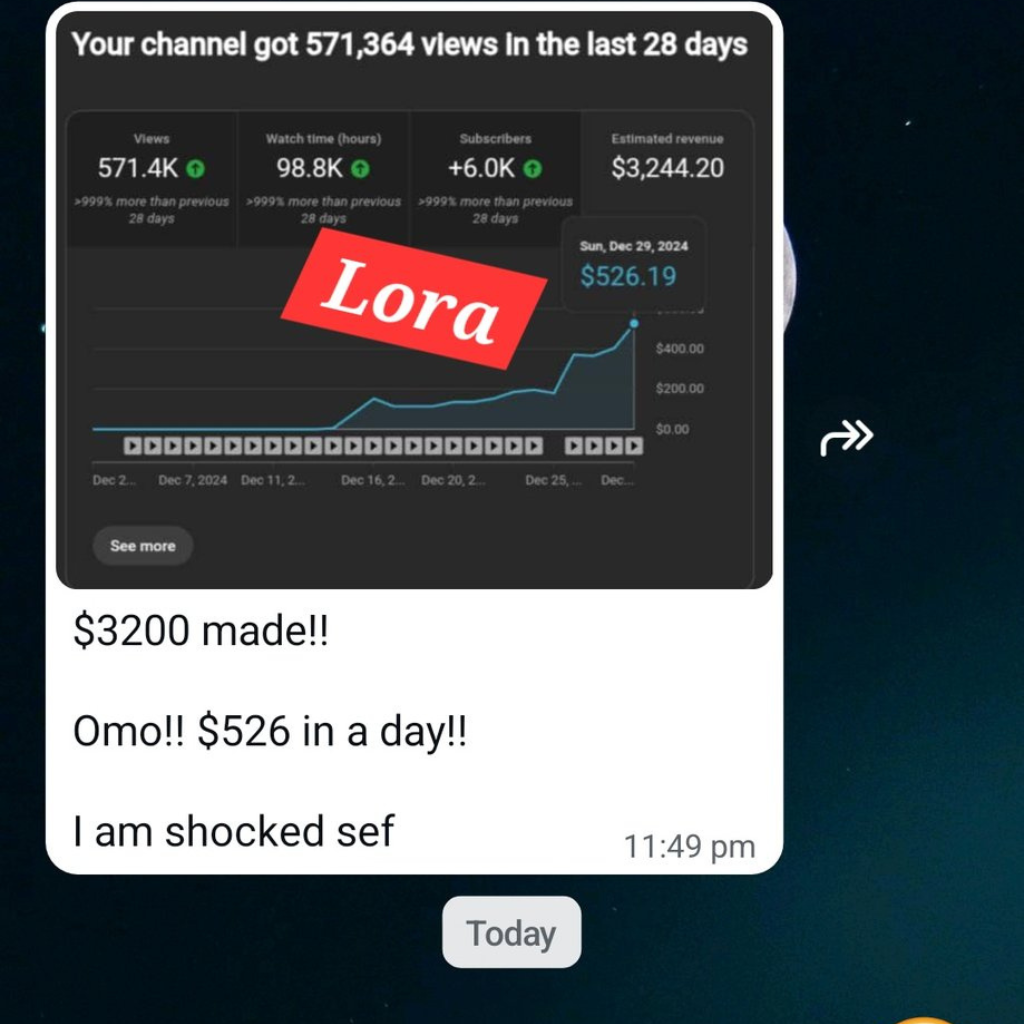Open the channel analytics image in the message
Viewport: 1024px width, 1024px height.
(x=414, y=300)
